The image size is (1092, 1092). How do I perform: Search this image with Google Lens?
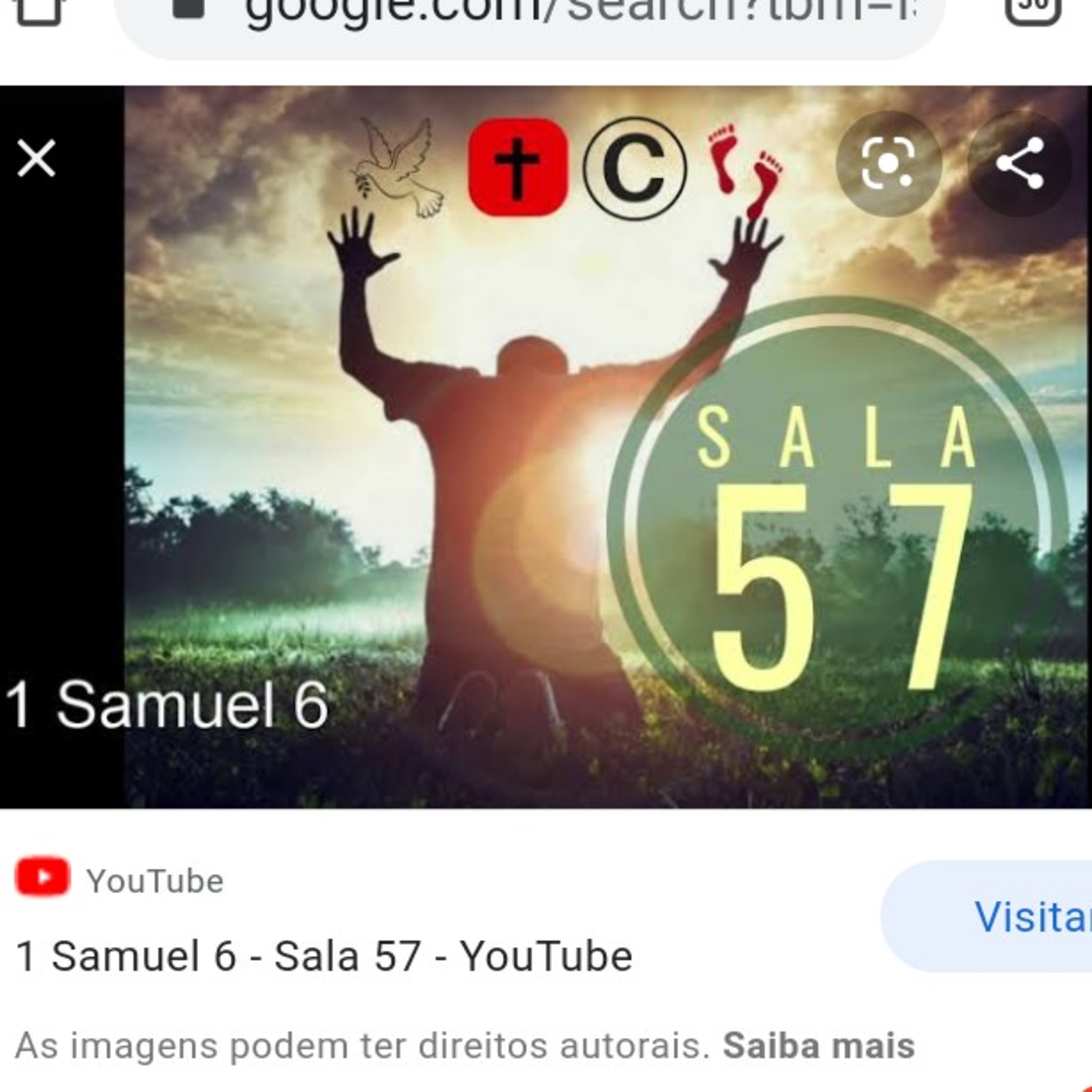(888, 164)
